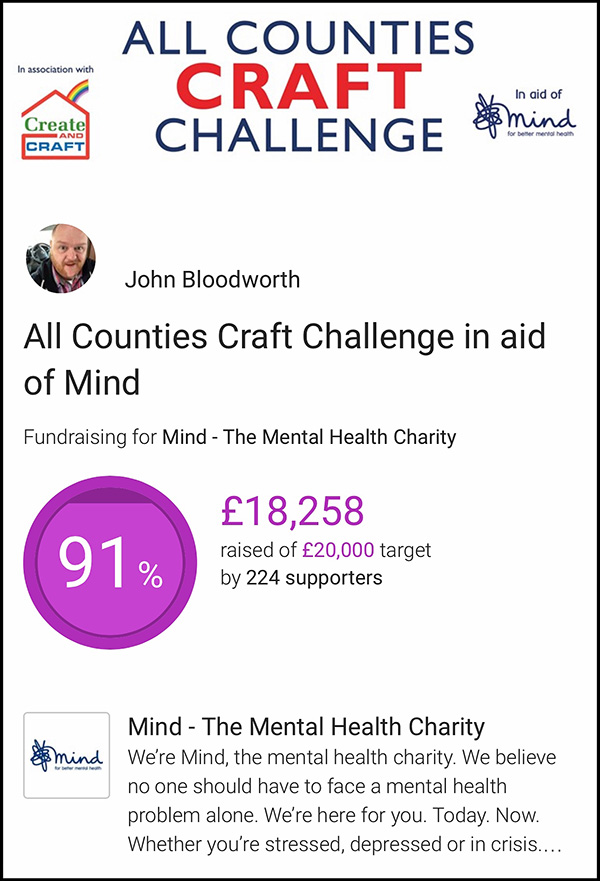
Task: Open John Bloodworth's profile
Action: tap(212, 279)
